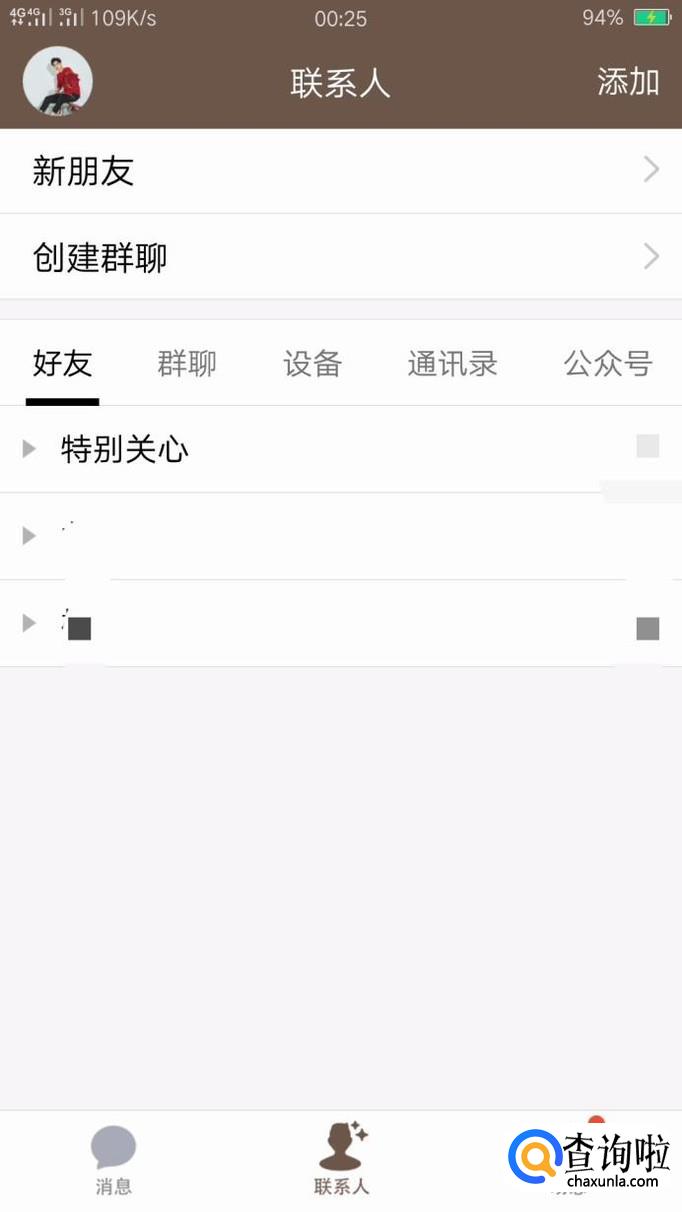The image size is (682, 1212).
Task: Expand the 特别关心 friend group
Action: [125, 449]
